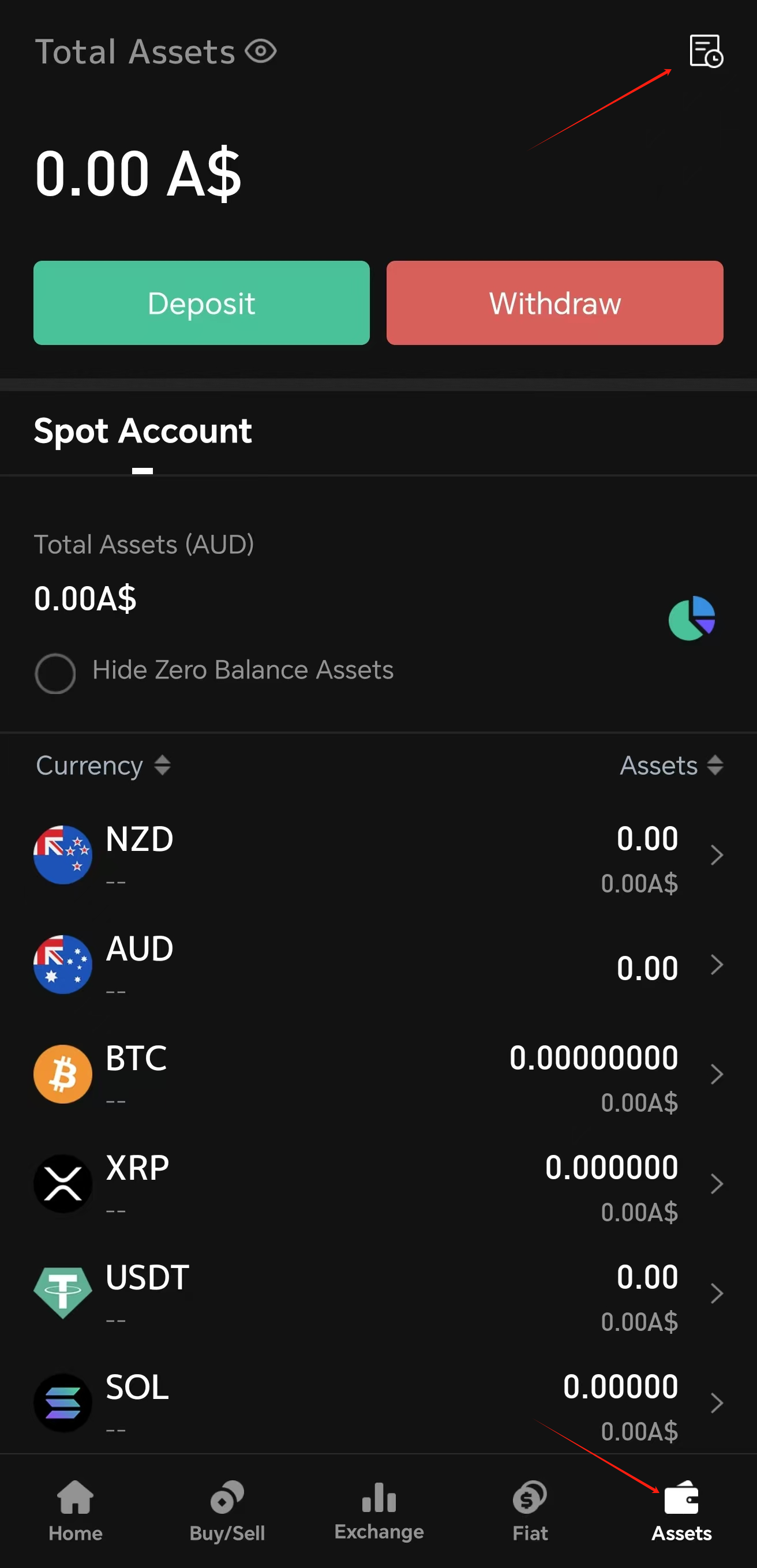Open the pie chart asset distribution view
This screenshot has width=757, height=1568.
coord(692,617)
